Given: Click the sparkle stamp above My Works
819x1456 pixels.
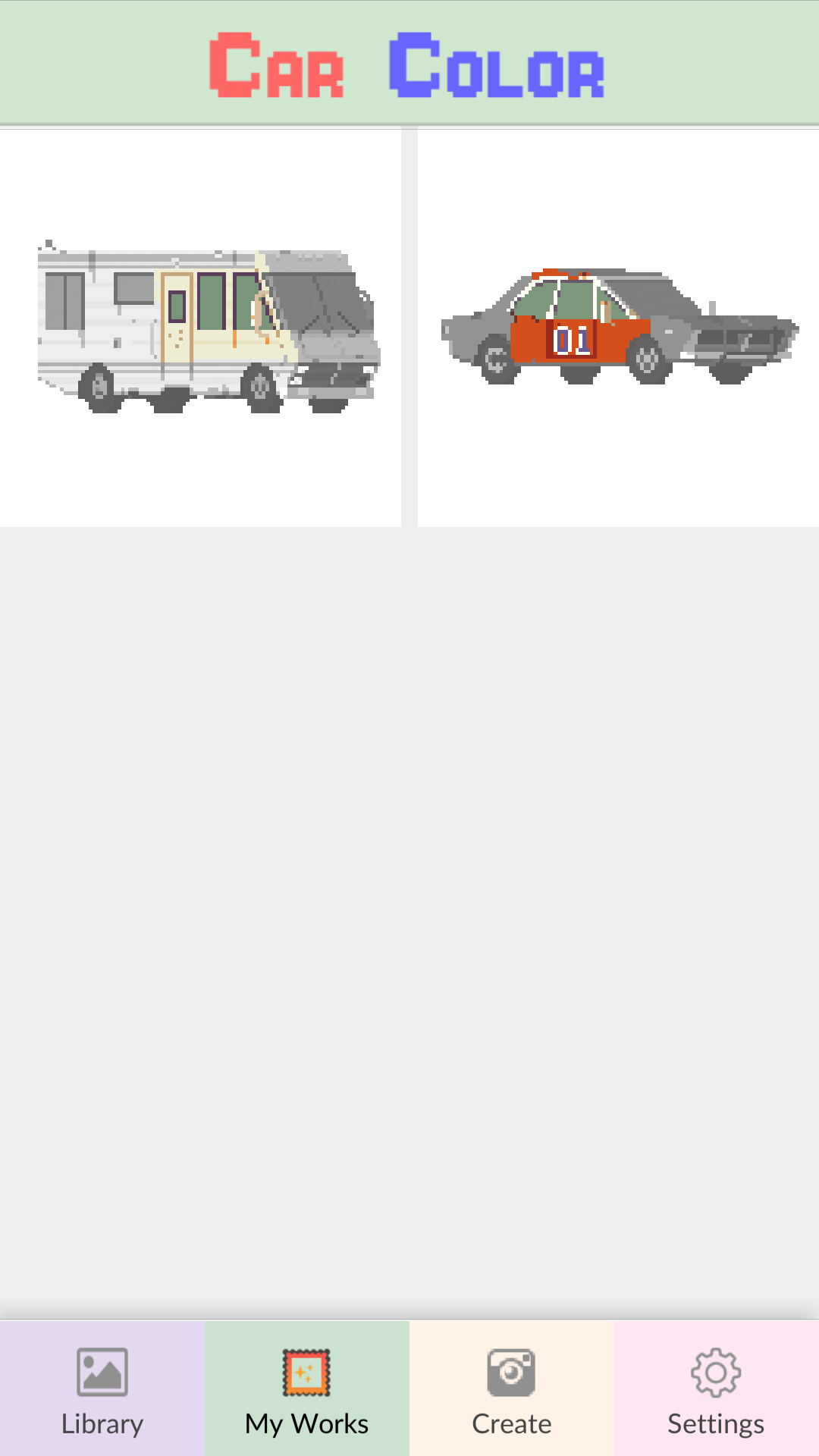Looking at the screenshot, I should pos(306,1373).
